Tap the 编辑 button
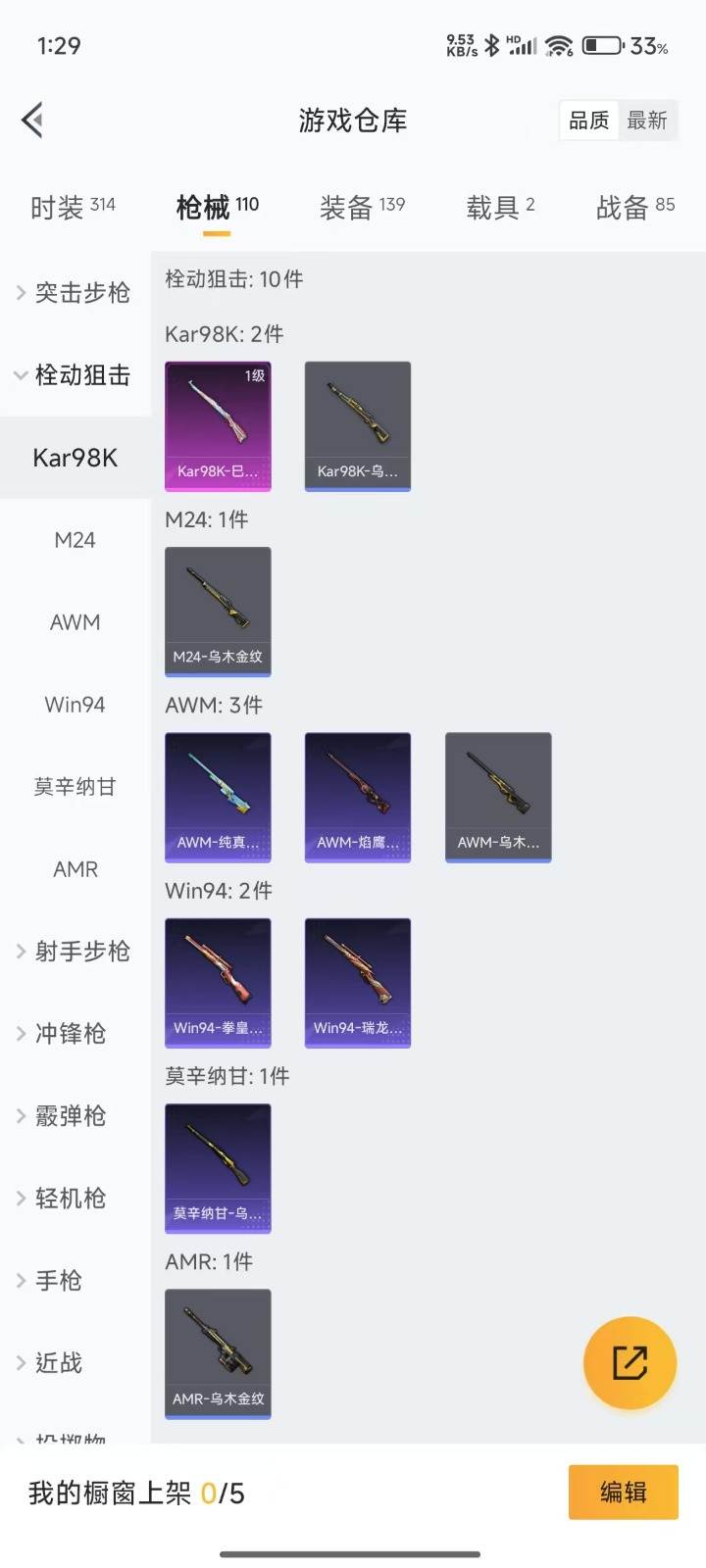This screenshot has width=706, height=1568. (x=623, y=1493)
